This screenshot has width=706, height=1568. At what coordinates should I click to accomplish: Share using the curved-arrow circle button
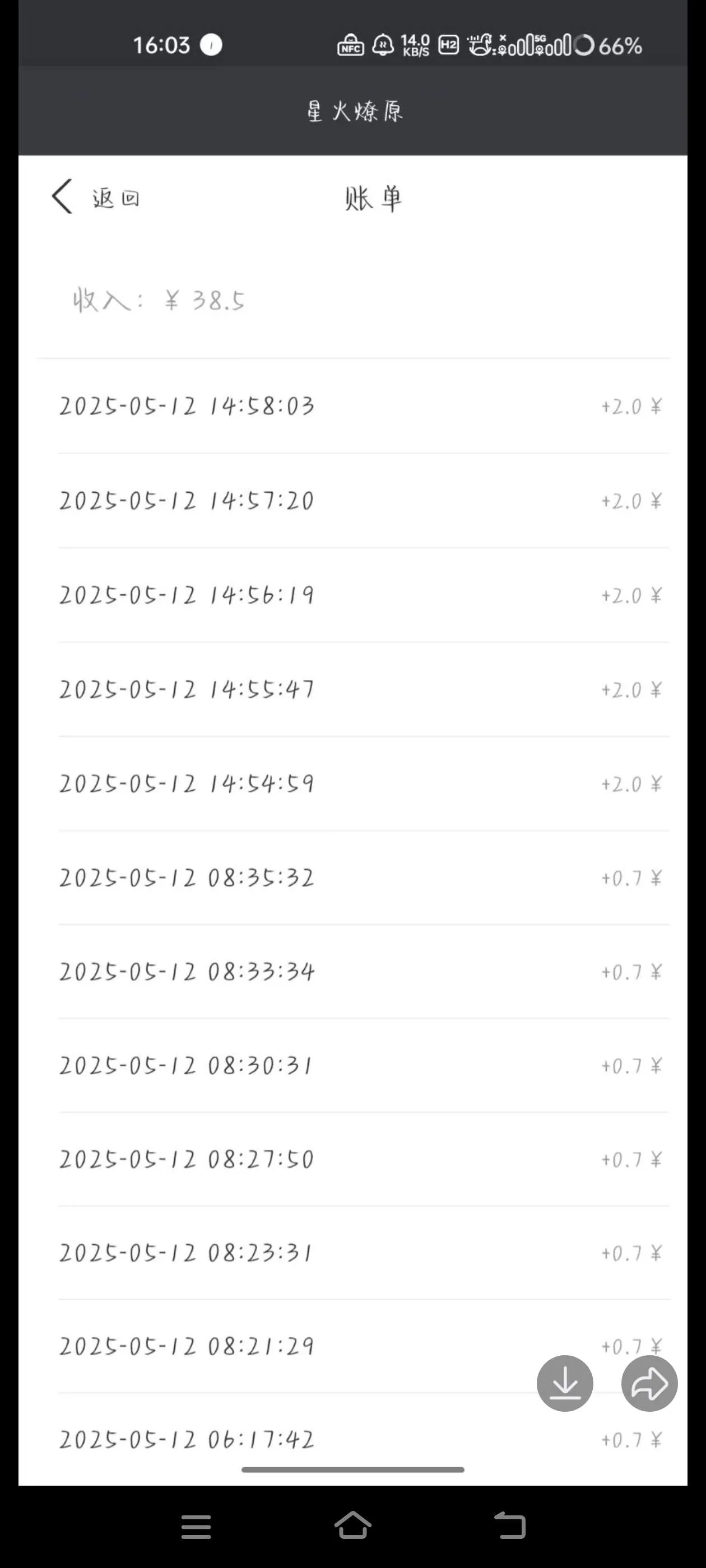tap(649, 1383)
